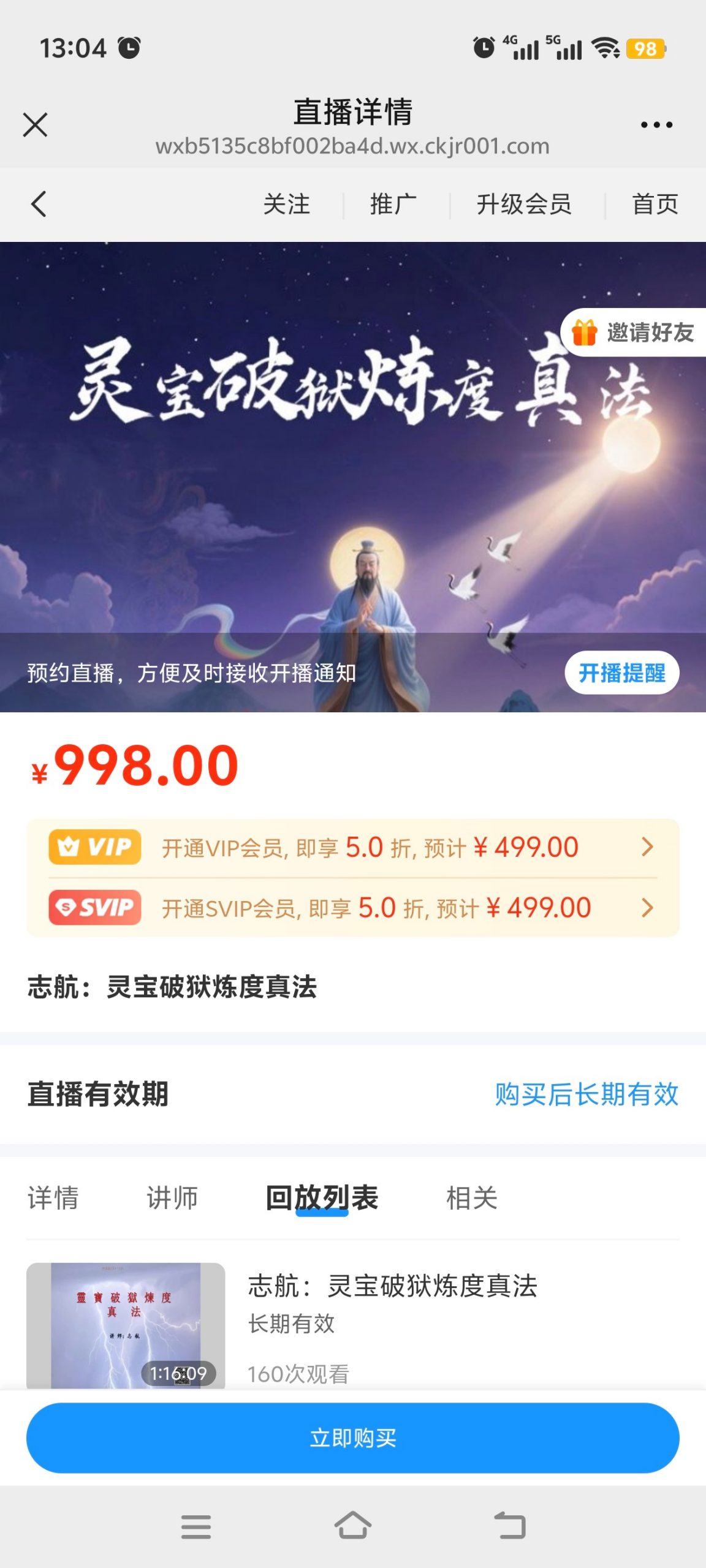Switch to the 相关 tab
706x1568 pixels.
coord(471,1197)
